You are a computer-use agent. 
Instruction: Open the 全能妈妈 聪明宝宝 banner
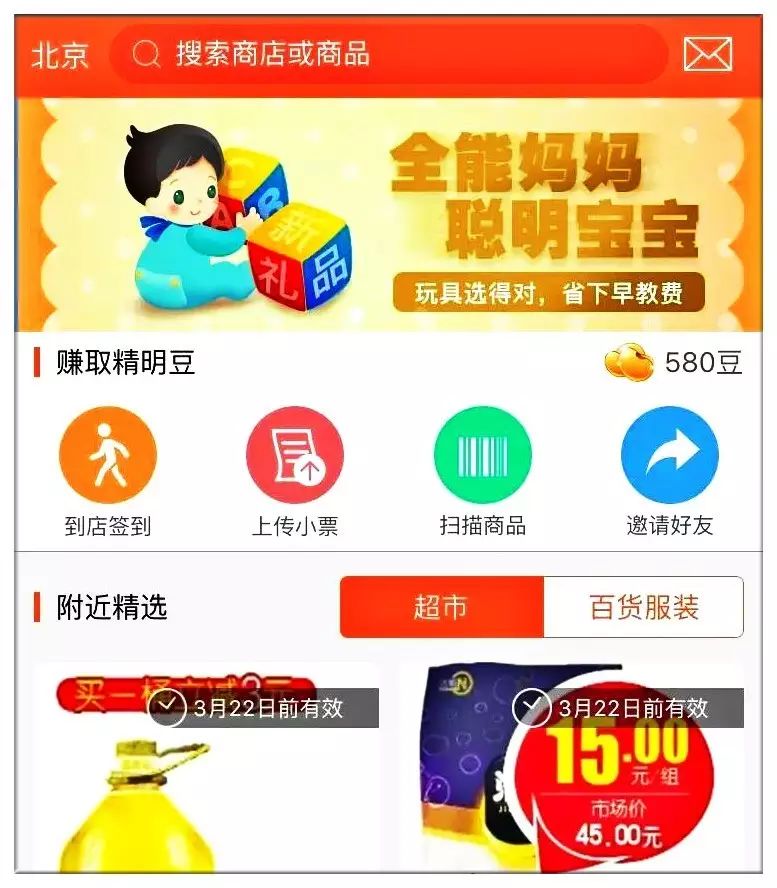pyautogui.click(x=388, y=214)
